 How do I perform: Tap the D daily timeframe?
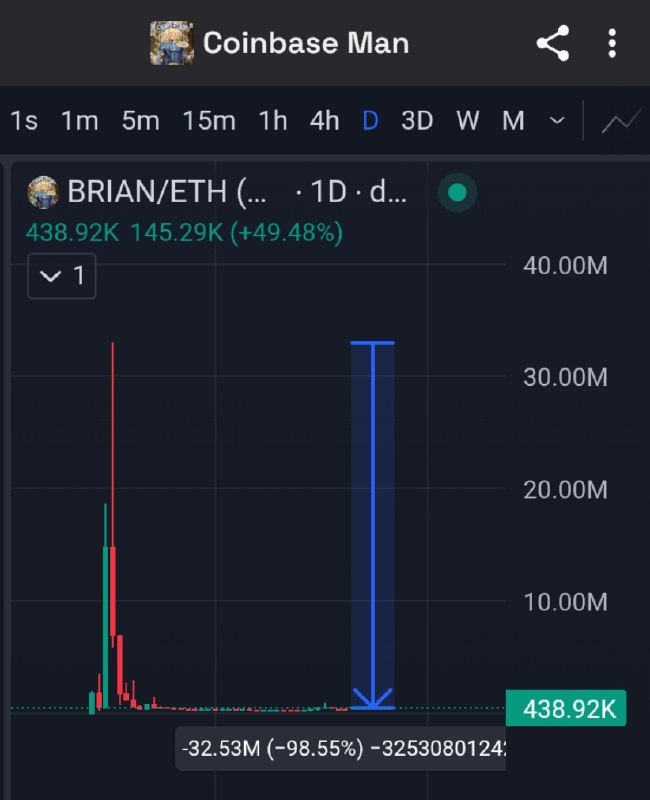(x=370, y=121)
